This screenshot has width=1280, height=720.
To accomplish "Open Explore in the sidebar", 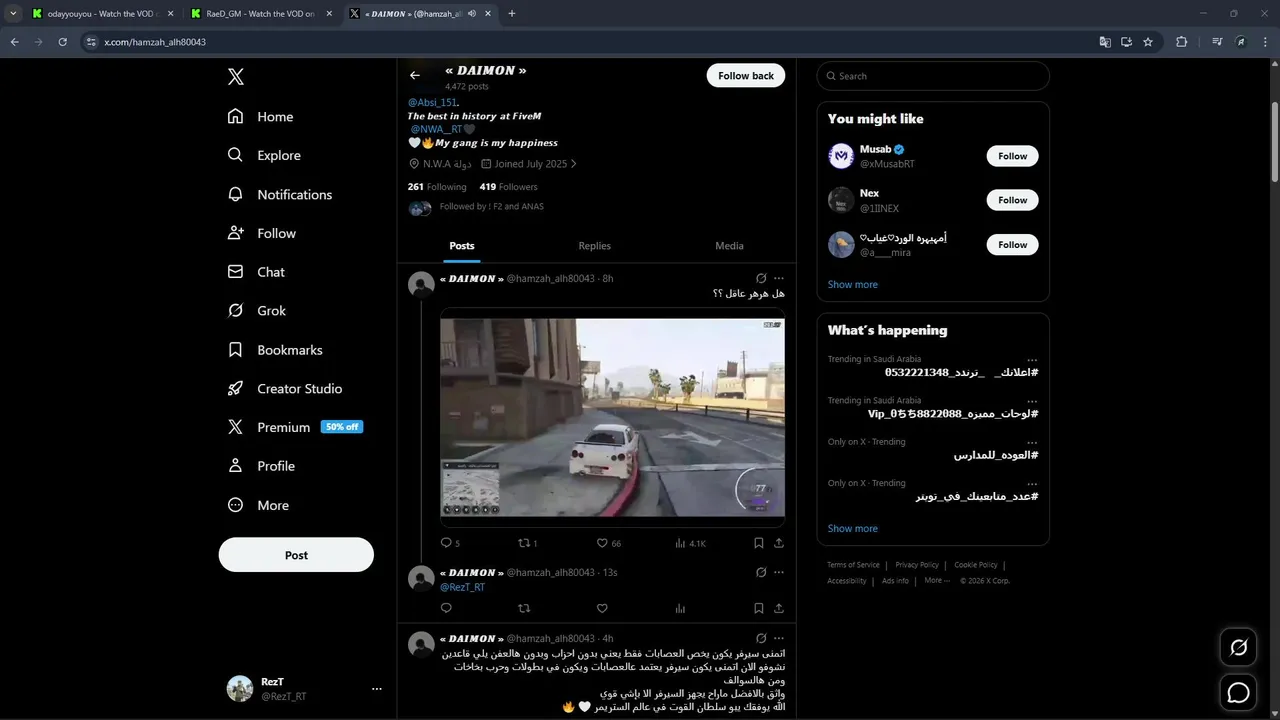I will (x=278, y=156).
